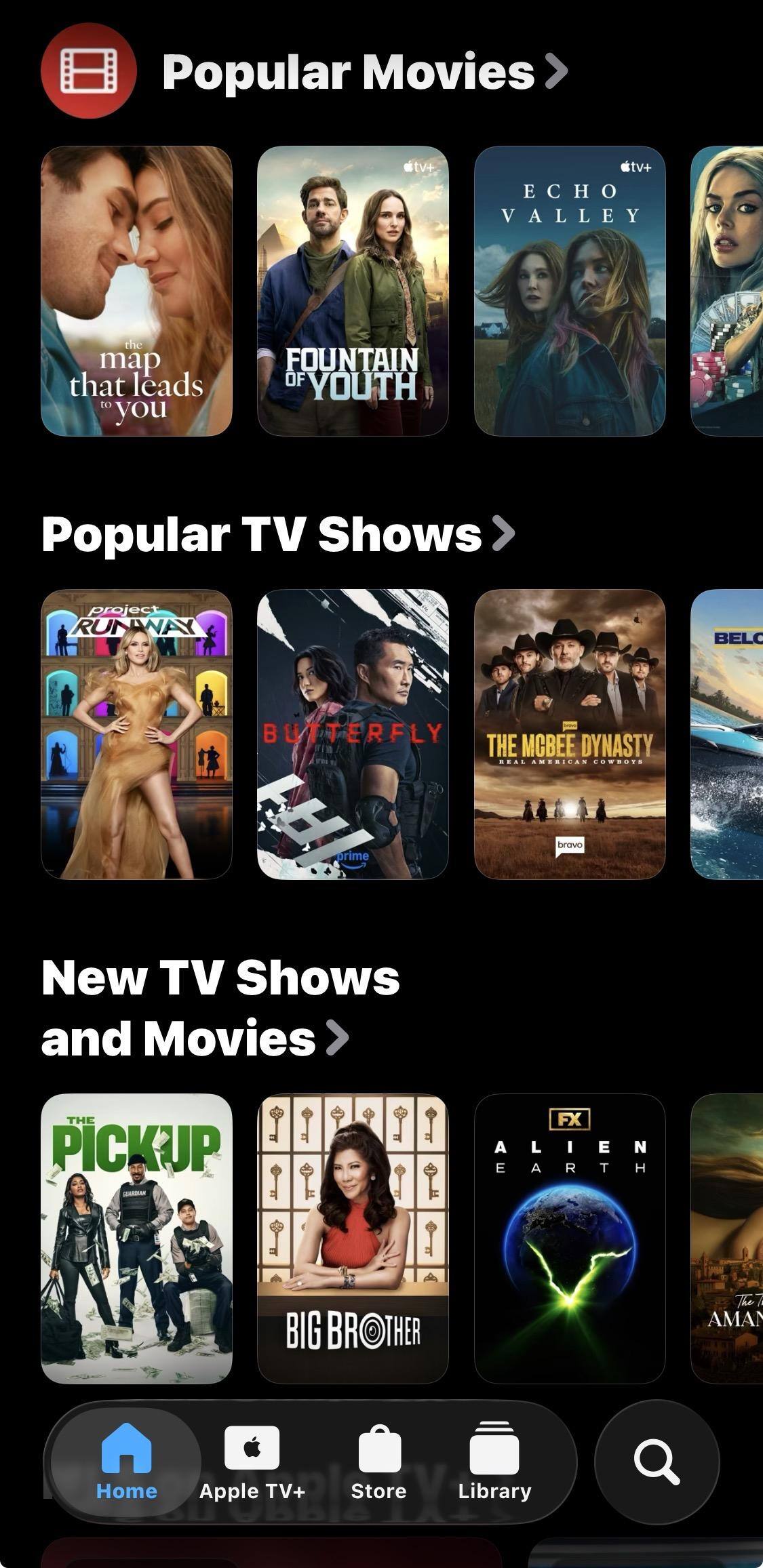Viewport: 763px width, 1568px height.
Task: Open the Fountain of Youth movie
Action: click(x=353, y=291)
